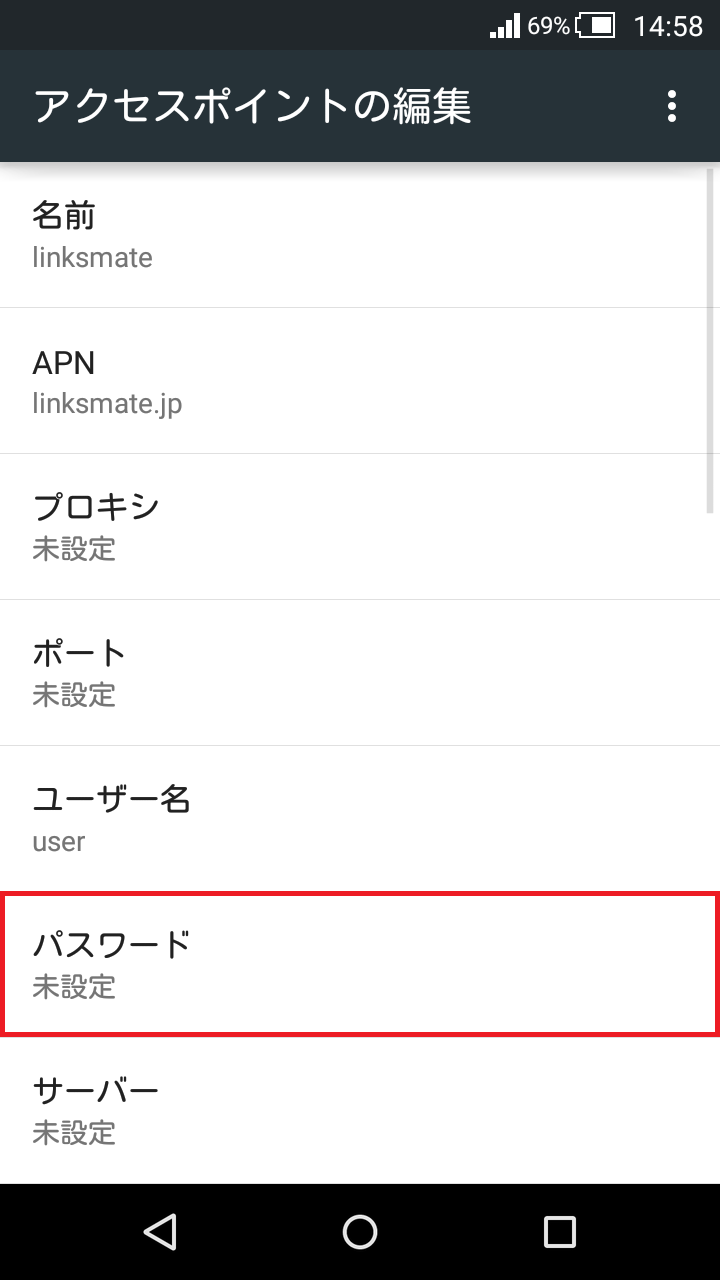720x1280 pixels.
Task: Edit the APN value linksmate.jp
Action: coord(360,380)
